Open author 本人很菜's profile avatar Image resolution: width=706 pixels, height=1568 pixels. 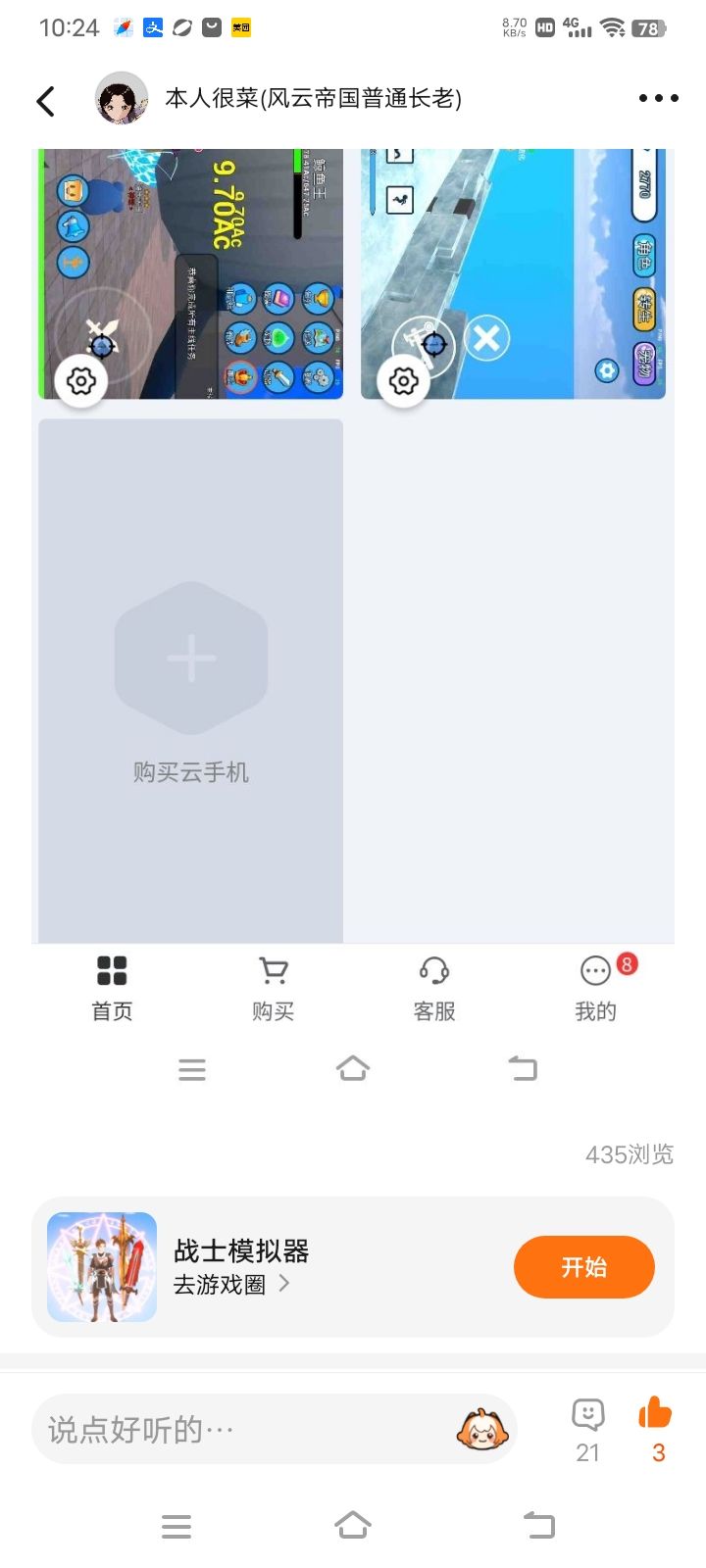tap(122, 98)
